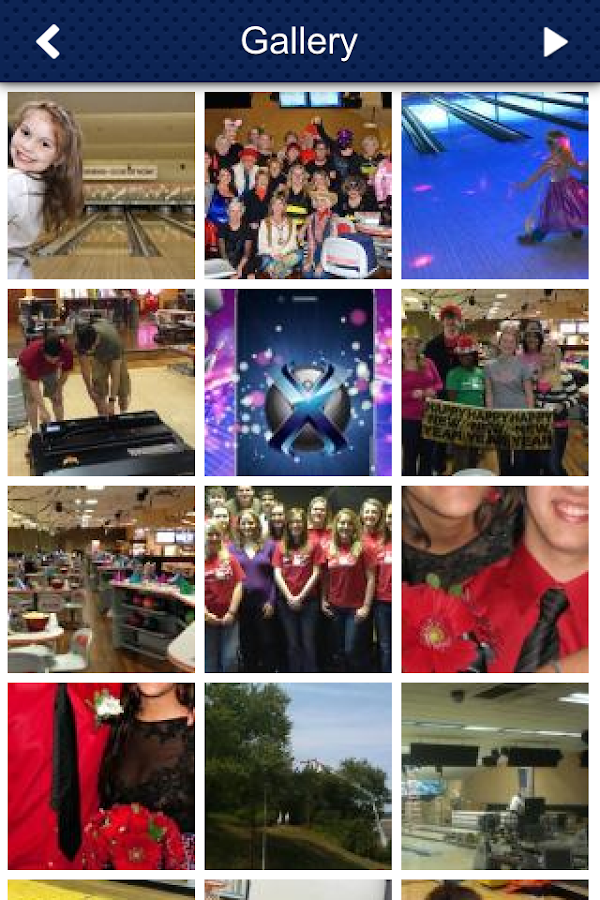Start the gallery slideshow play icon
Viewport: 600px width, 900px height.
[x=555, y=42]
